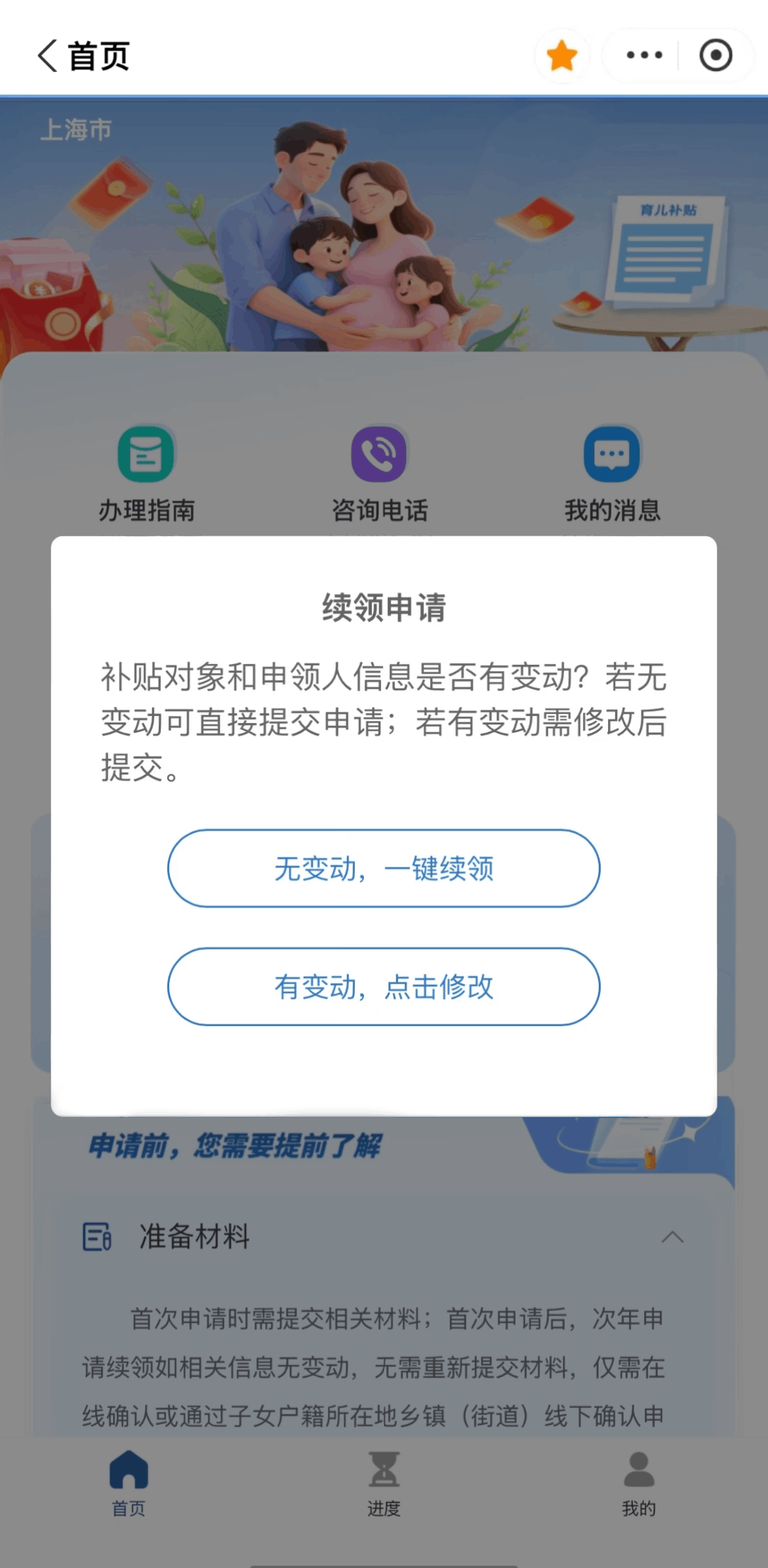Select 有变动,点击修改
Viewport: 768px width, 1568px height.
point(384,986)
